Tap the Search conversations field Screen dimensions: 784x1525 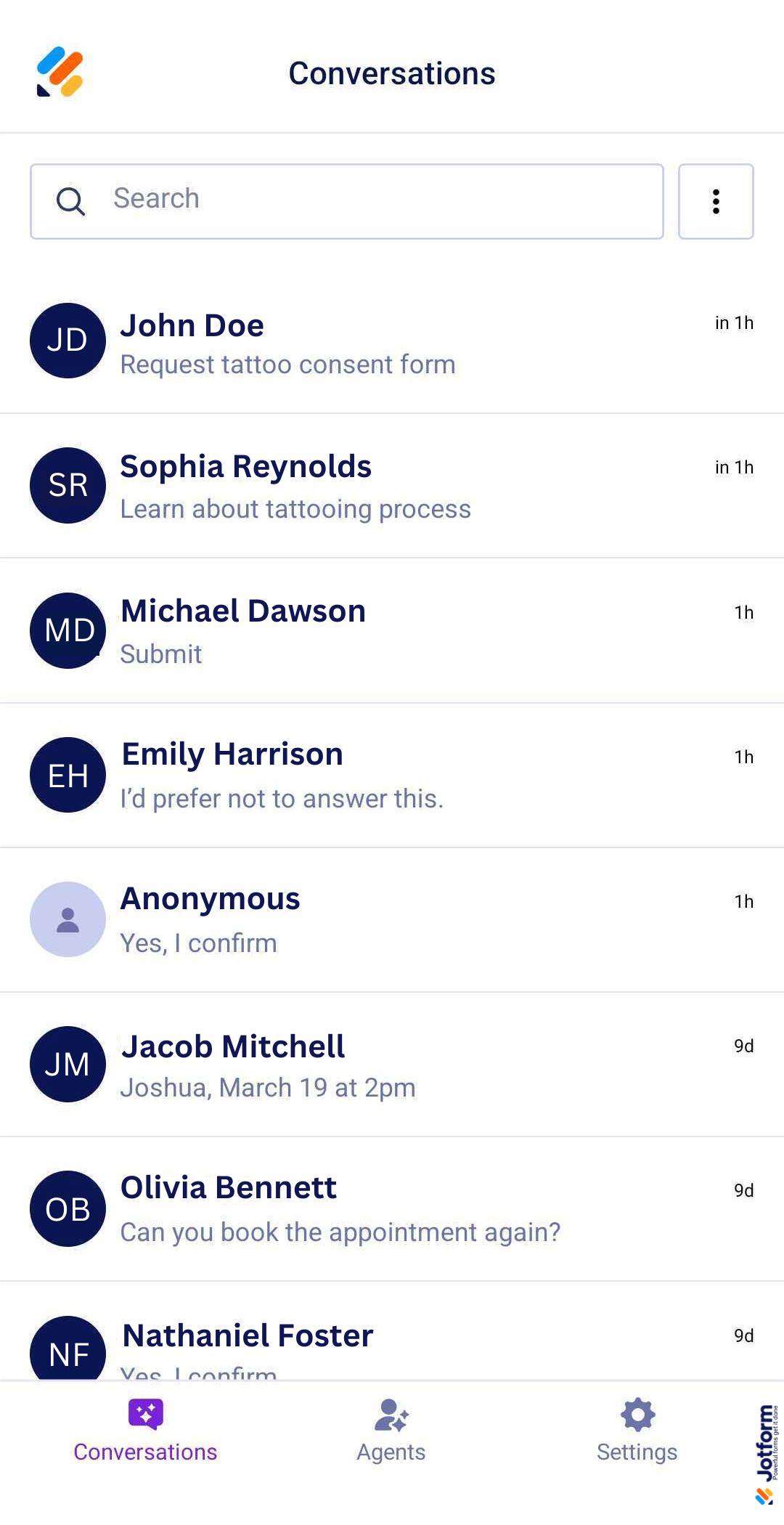[347, 201]
